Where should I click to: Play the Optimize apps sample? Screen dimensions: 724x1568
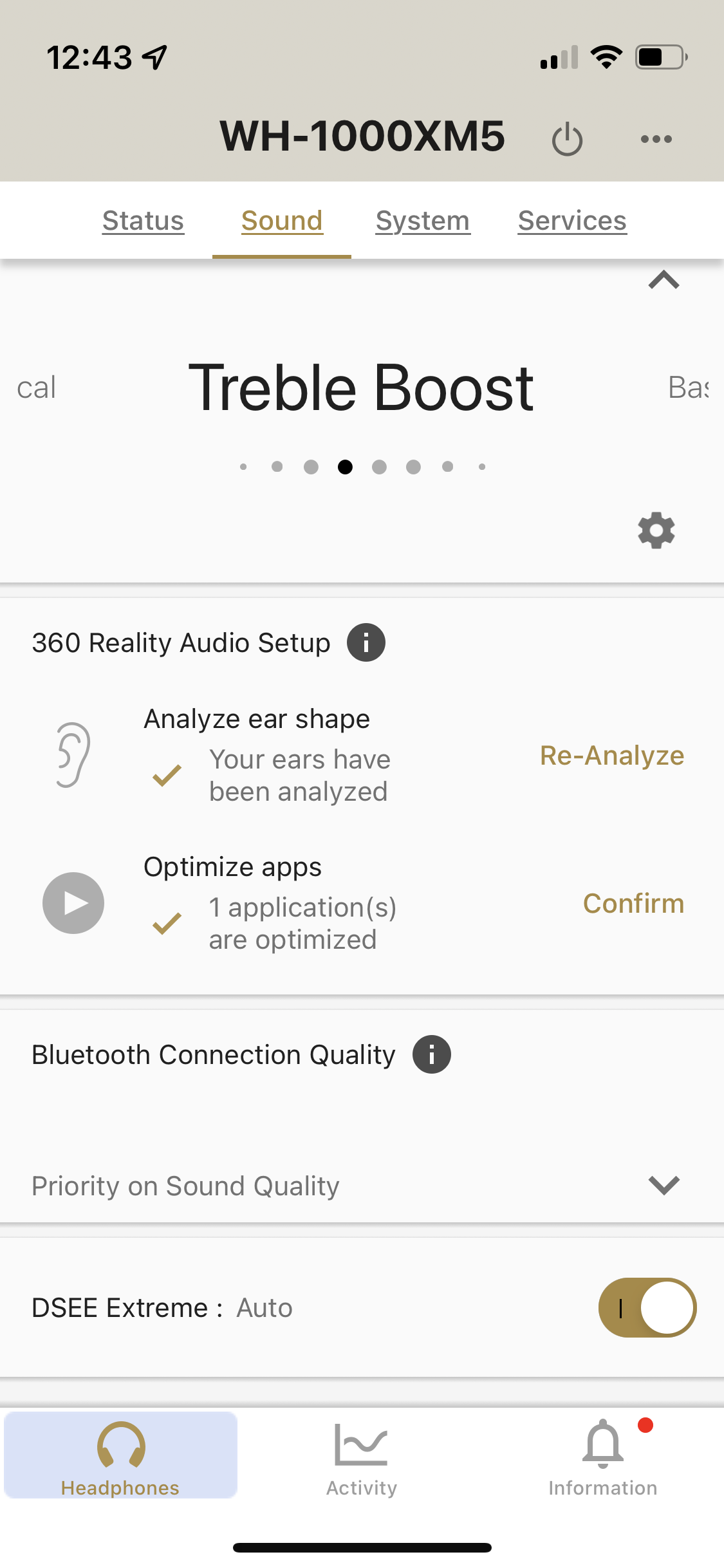pyautogui.click(x=73, y=903)
